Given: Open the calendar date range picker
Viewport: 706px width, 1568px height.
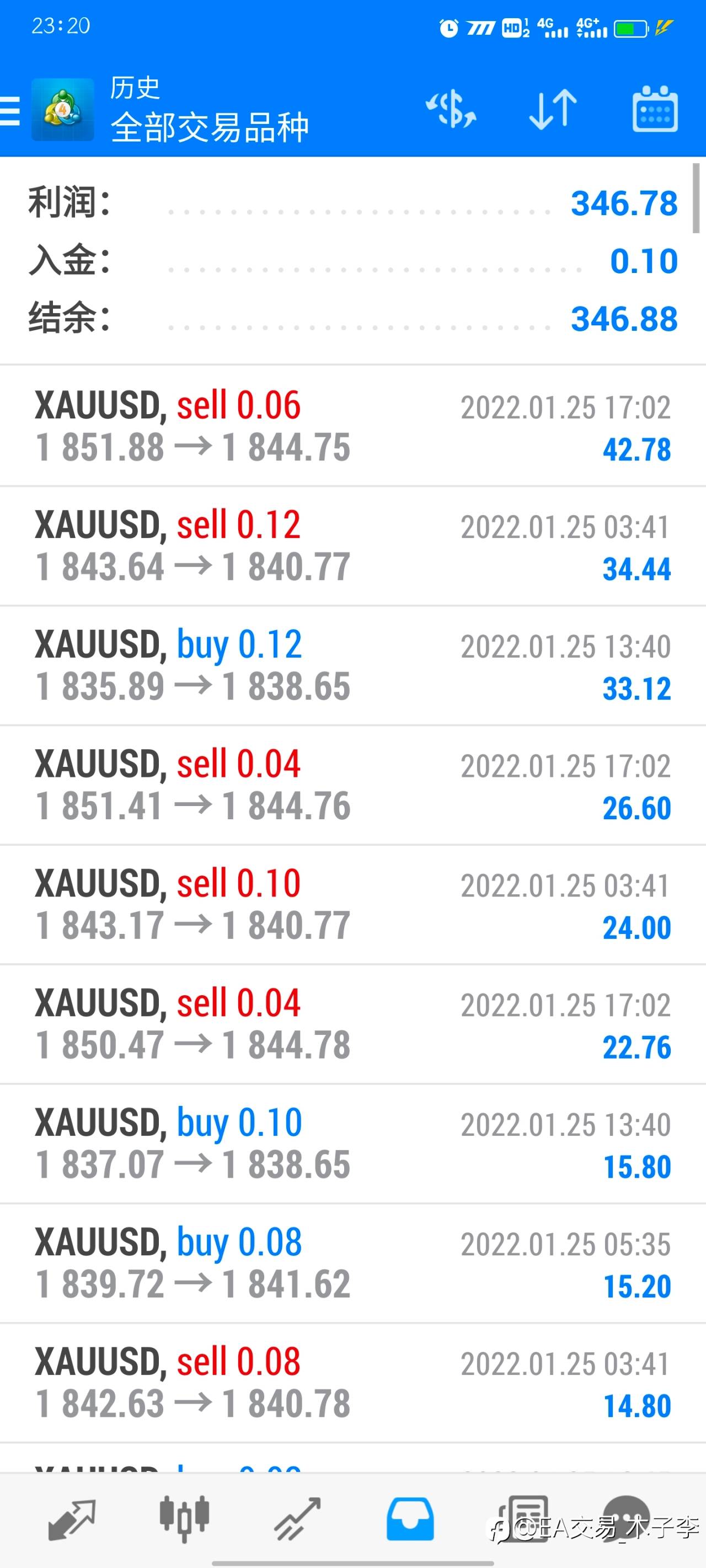Looking at the screenshot, I should (655, 109).
